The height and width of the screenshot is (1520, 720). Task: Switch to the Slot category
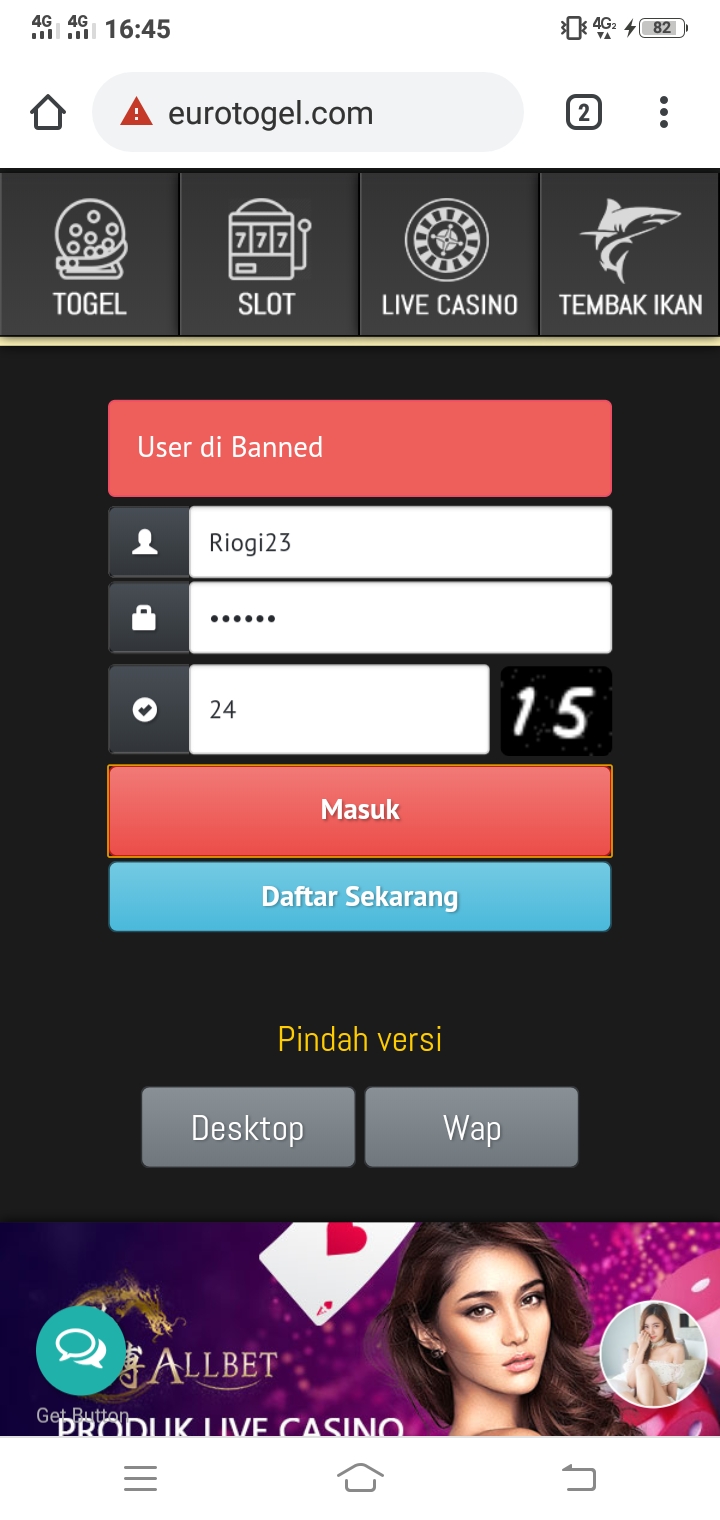point(268,255)
